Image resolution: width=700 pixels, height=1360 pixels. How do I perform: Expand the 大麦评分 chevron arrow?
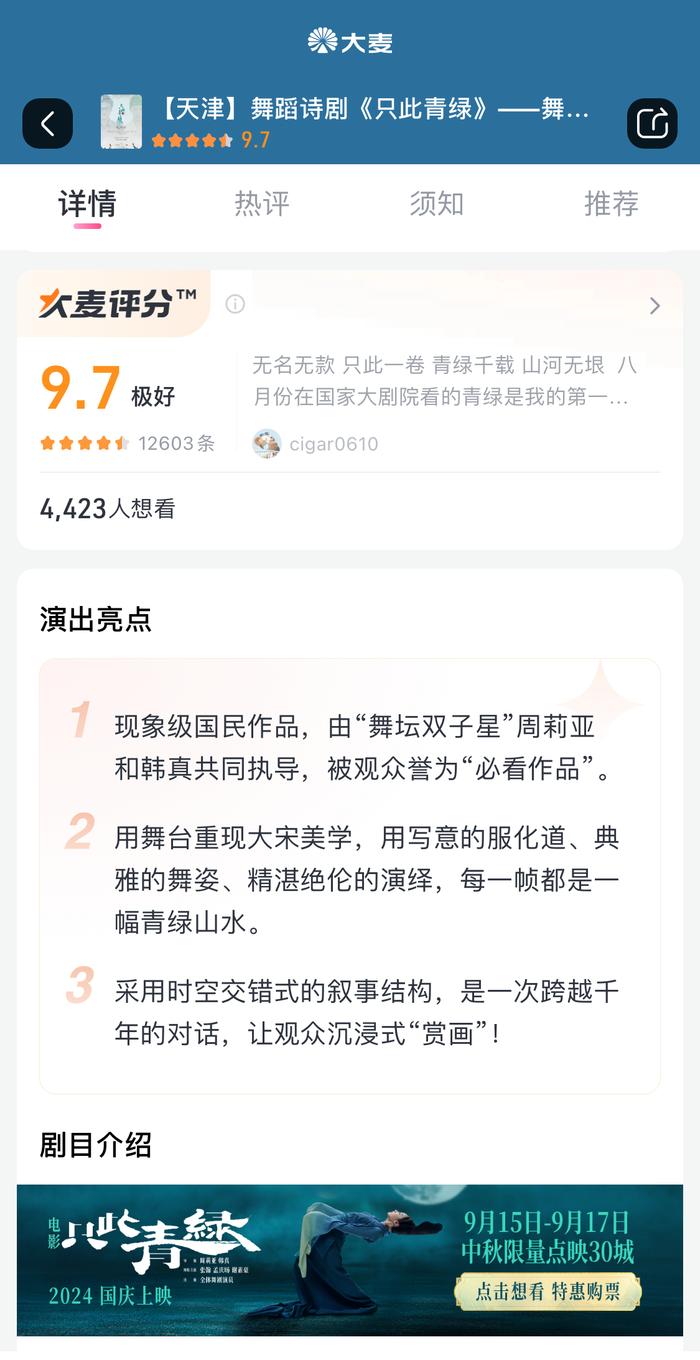coord(655,306)
